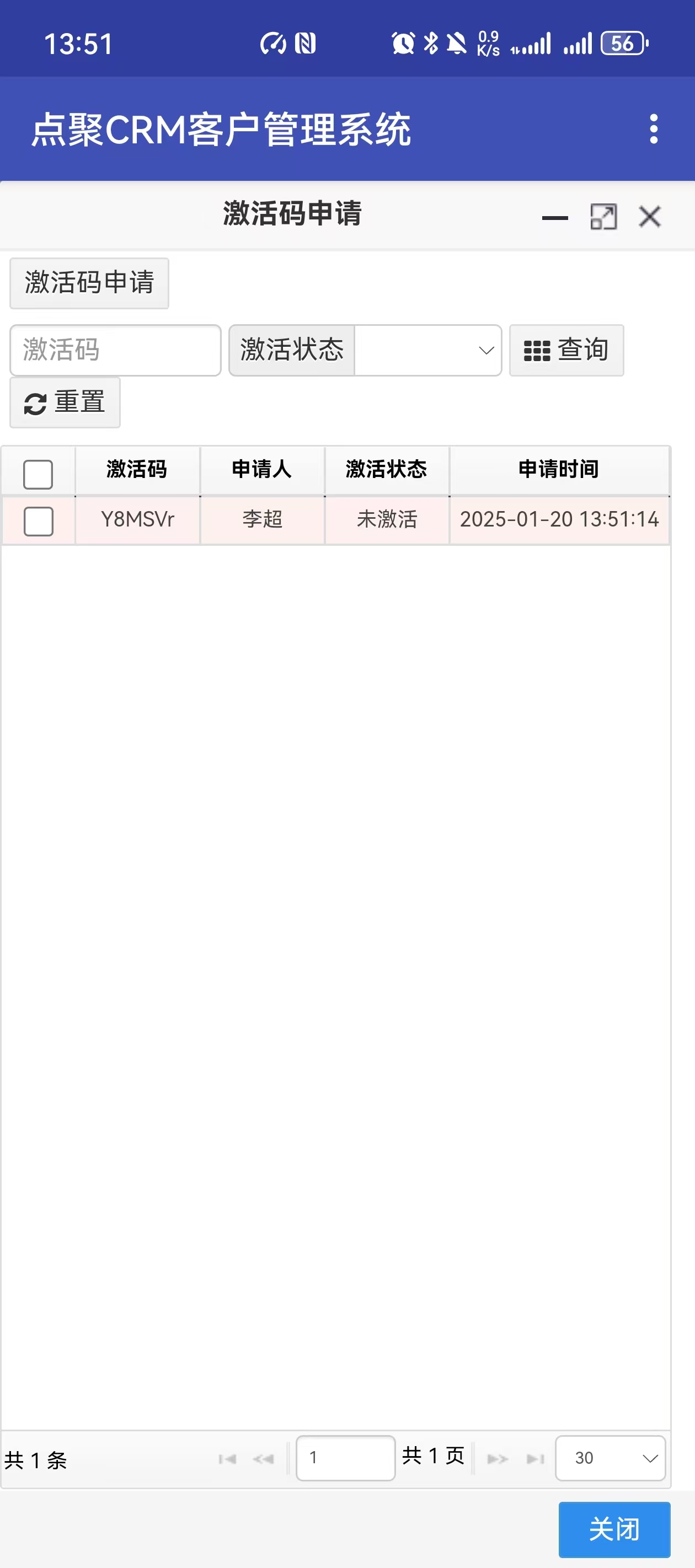Tap the 激活码申请 button
695x1568 pixels.
coord(89,283)
